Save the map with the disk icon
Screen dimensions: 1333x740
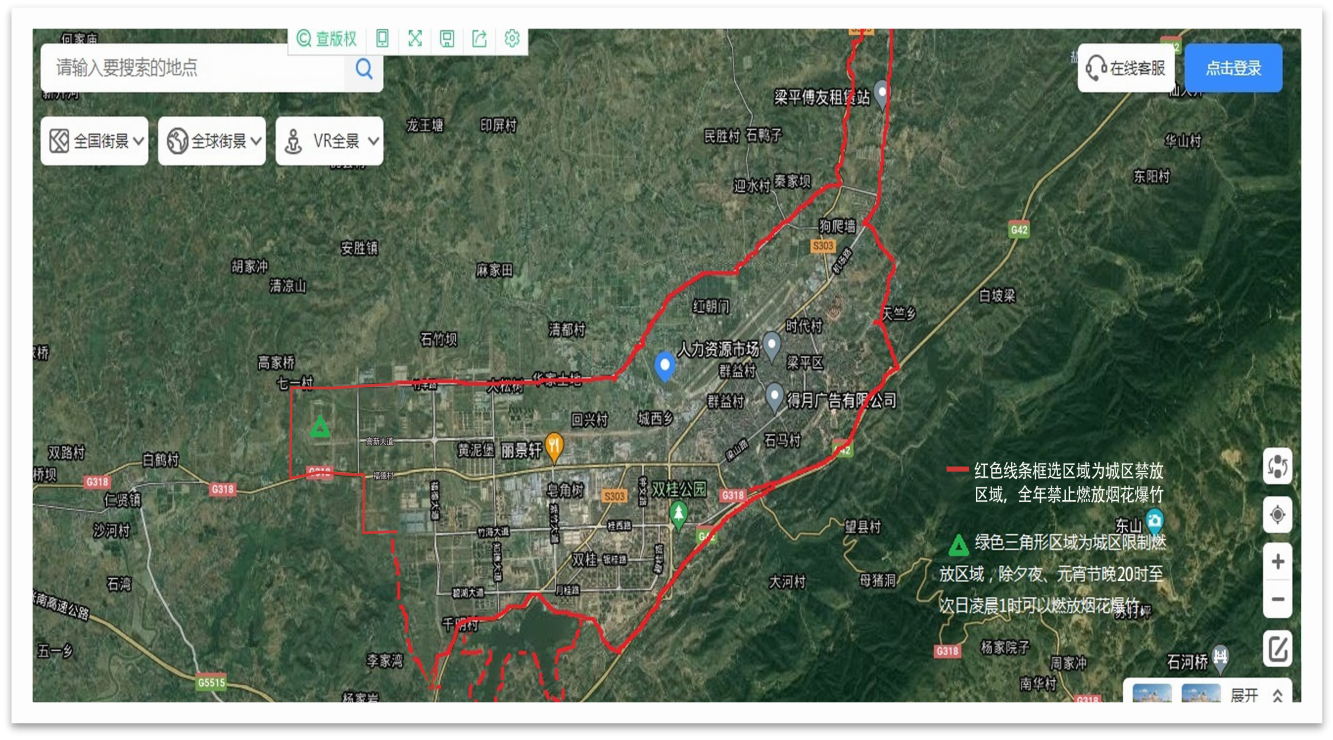tap(447, 39)
